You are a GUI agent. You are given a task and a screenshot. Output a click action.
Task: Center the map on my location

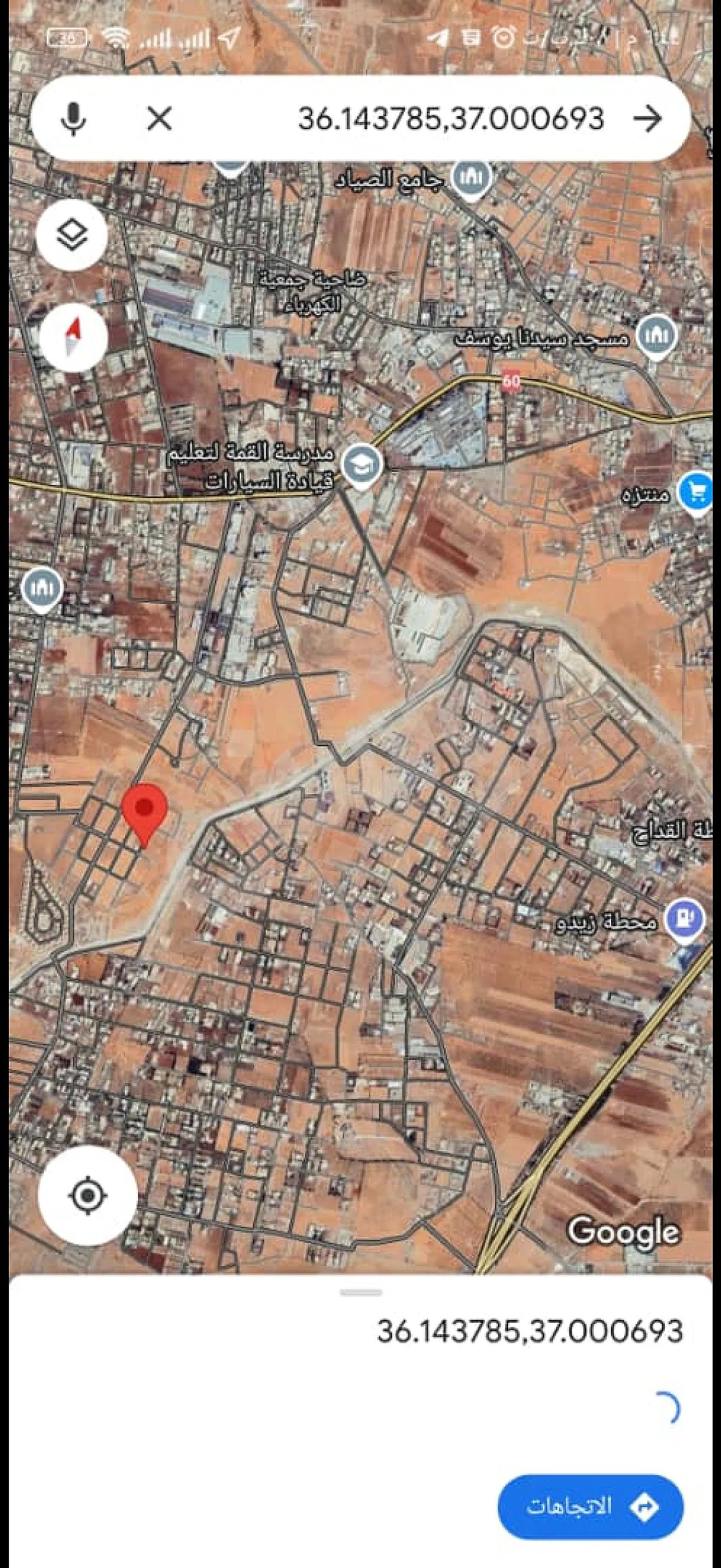[x=88, y=1195]
